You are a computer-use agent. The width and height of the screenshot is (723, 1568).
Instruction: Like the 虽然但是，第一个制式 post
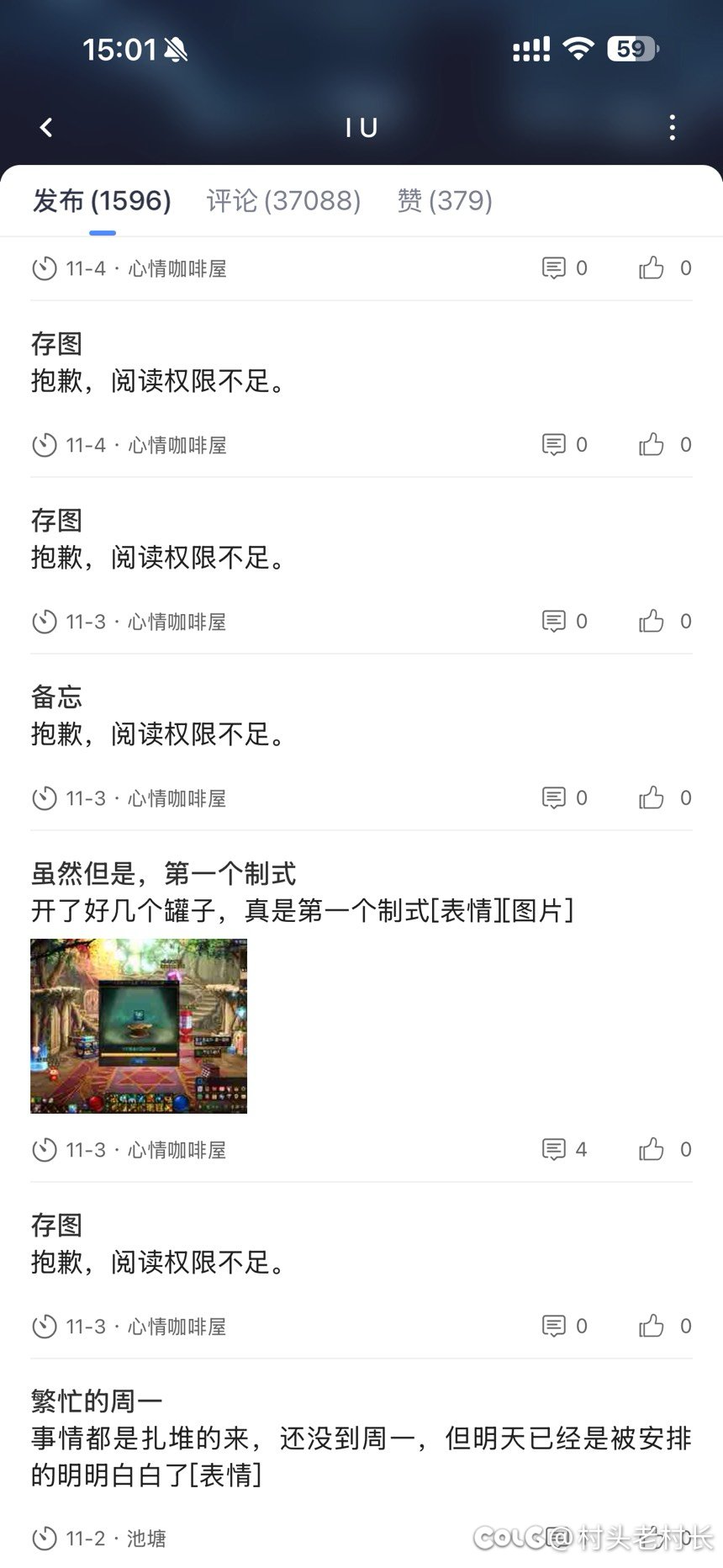click(652, 1150)
